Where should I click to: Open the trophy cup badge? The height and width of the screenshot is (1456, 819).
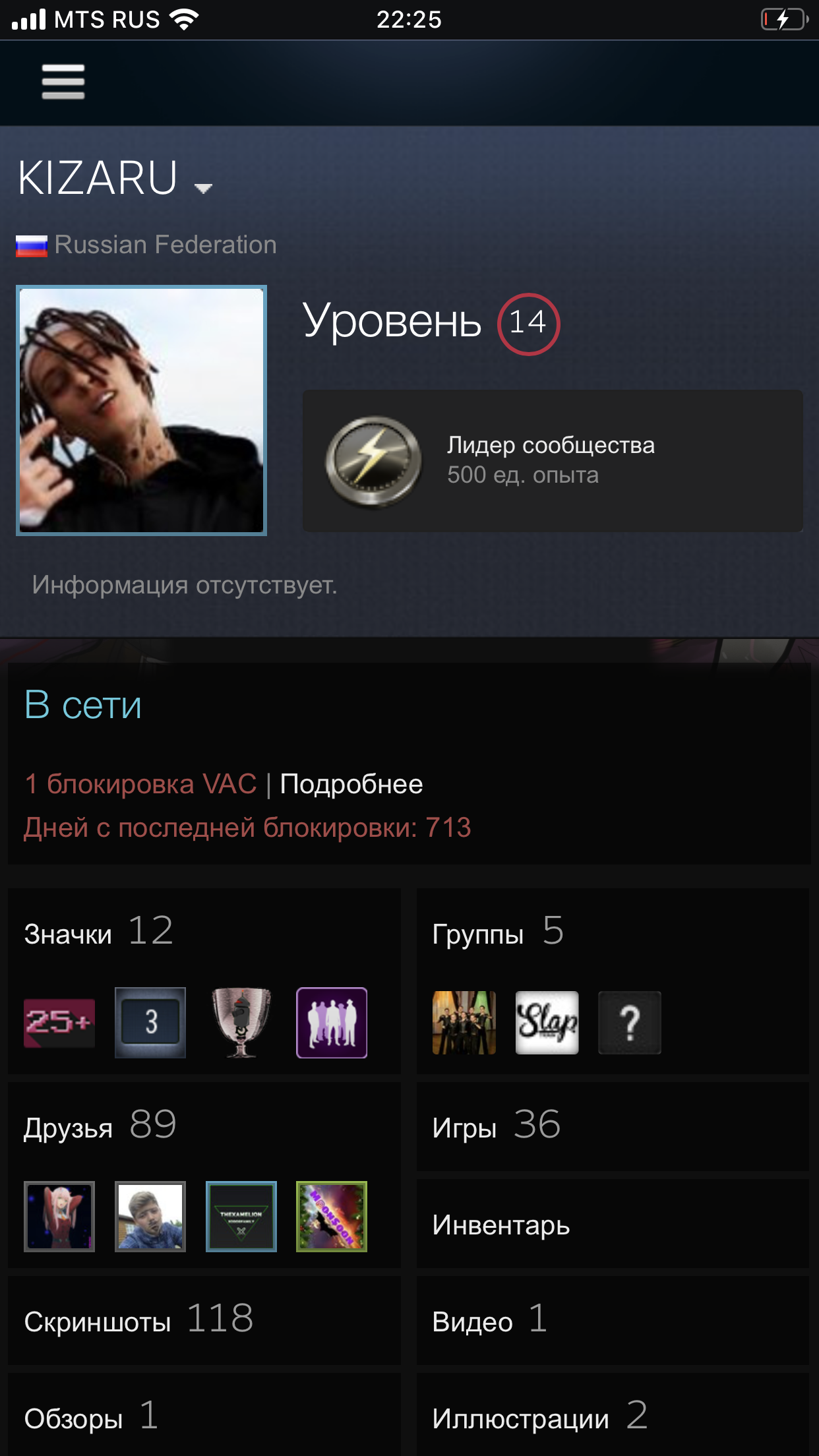(x=241, y=1023)
